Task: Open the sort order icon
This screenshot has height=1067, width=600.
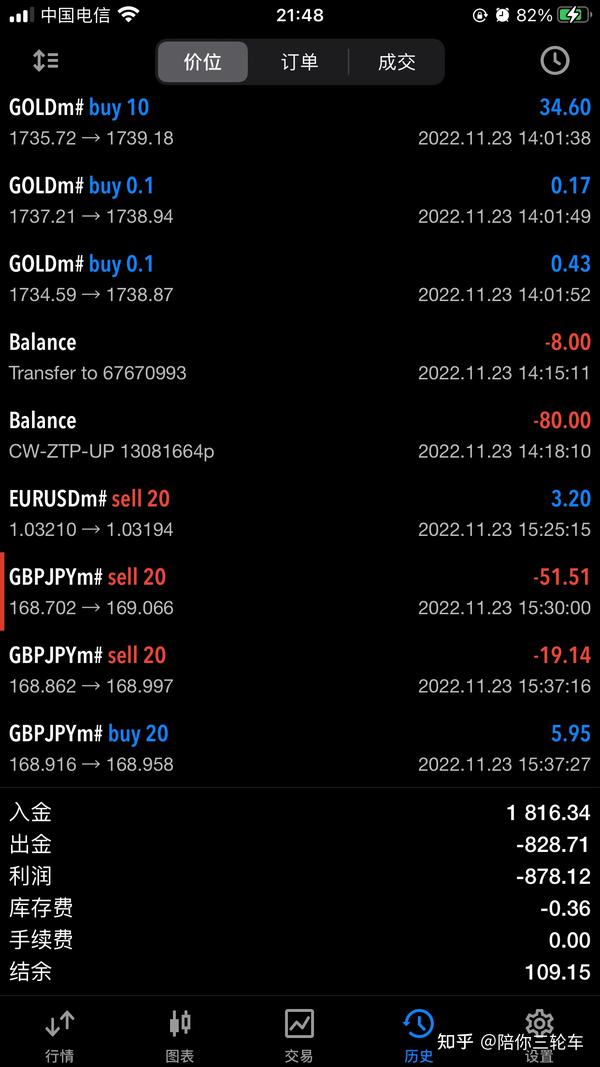Action: [46, 61]
